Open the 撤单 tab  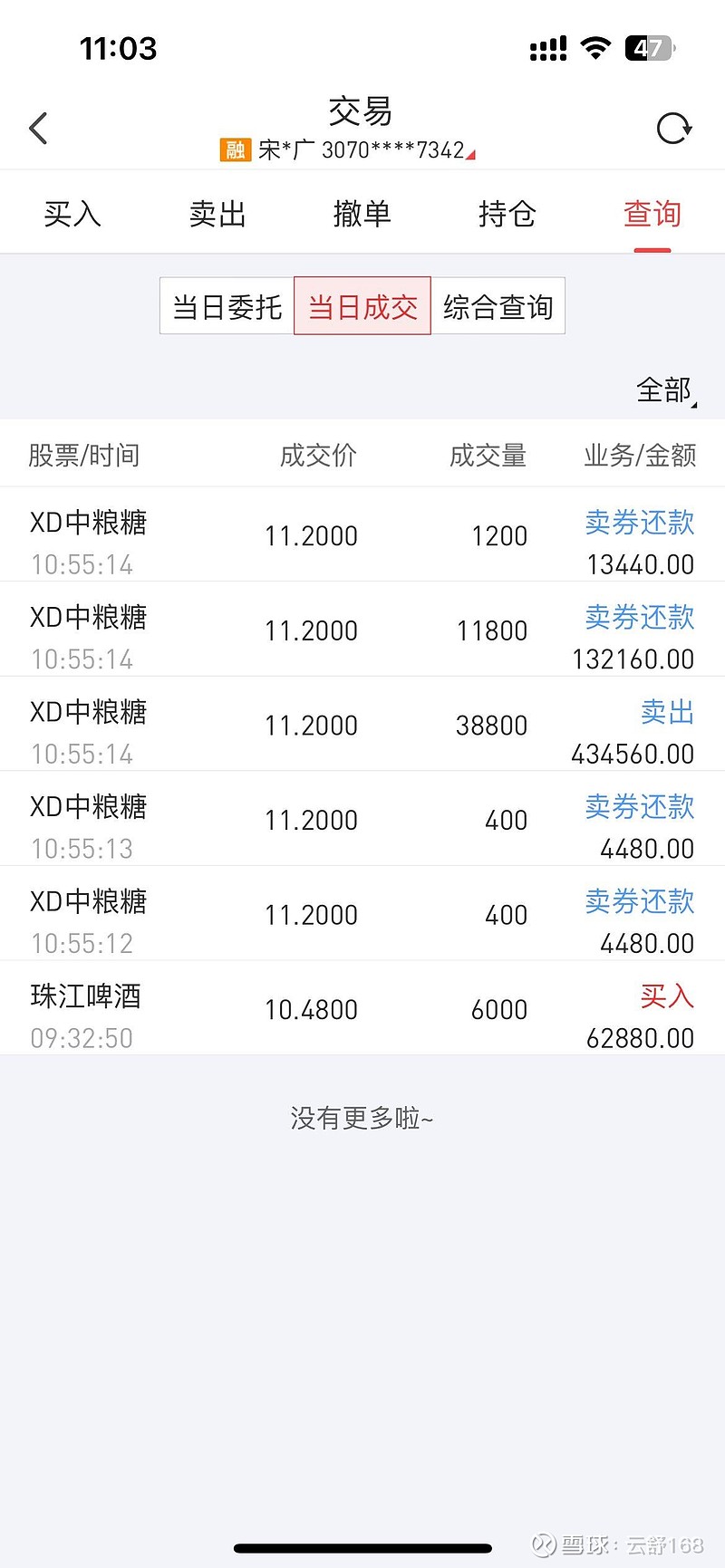coord(362,215)
